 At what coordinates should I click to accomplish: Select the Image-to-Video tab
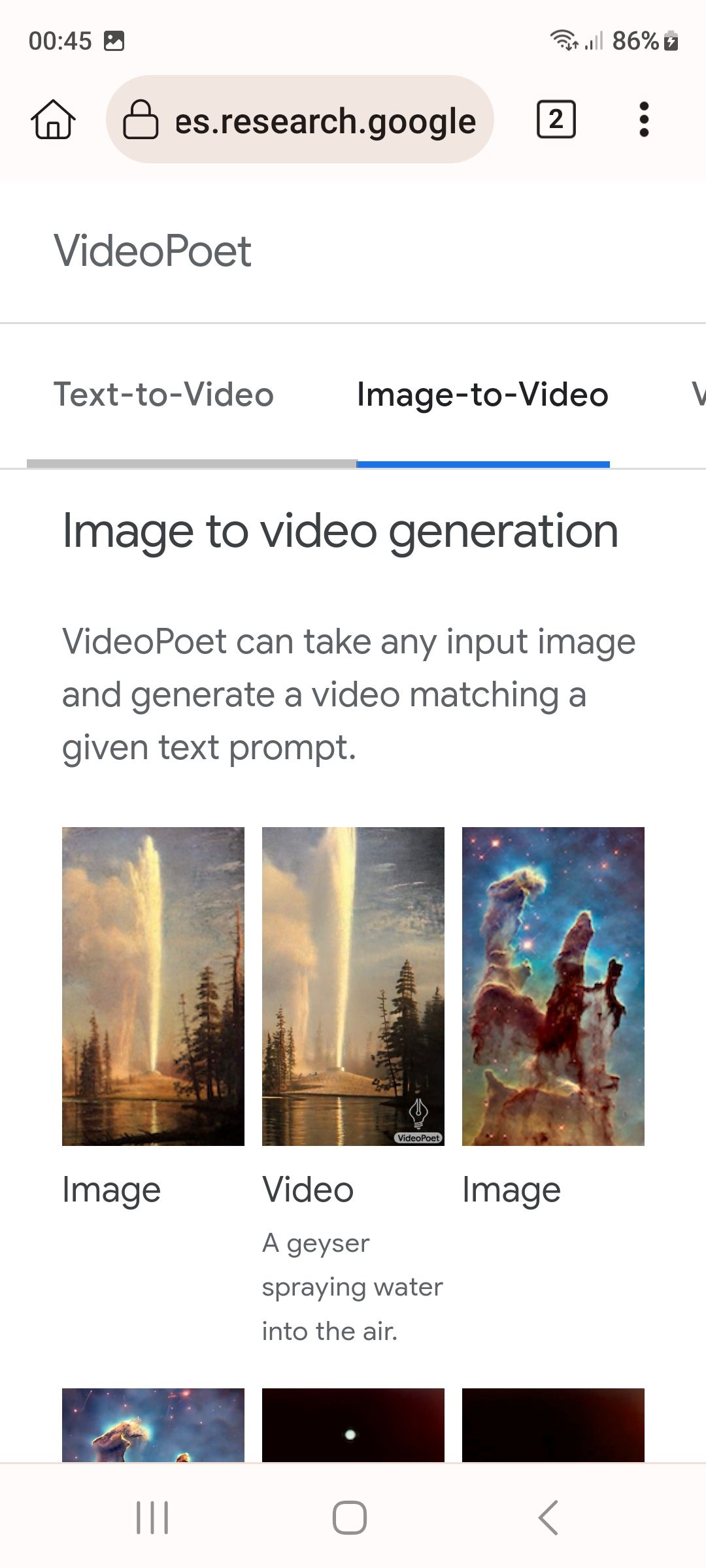[482, 395]
